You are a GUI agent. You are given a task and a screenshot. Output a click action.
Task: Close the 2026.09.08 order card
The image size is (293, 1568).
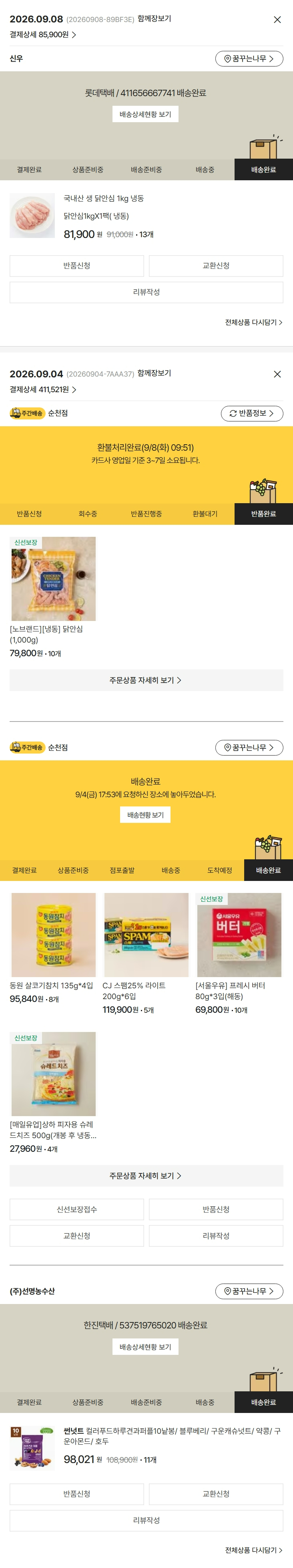click(277, 20)
